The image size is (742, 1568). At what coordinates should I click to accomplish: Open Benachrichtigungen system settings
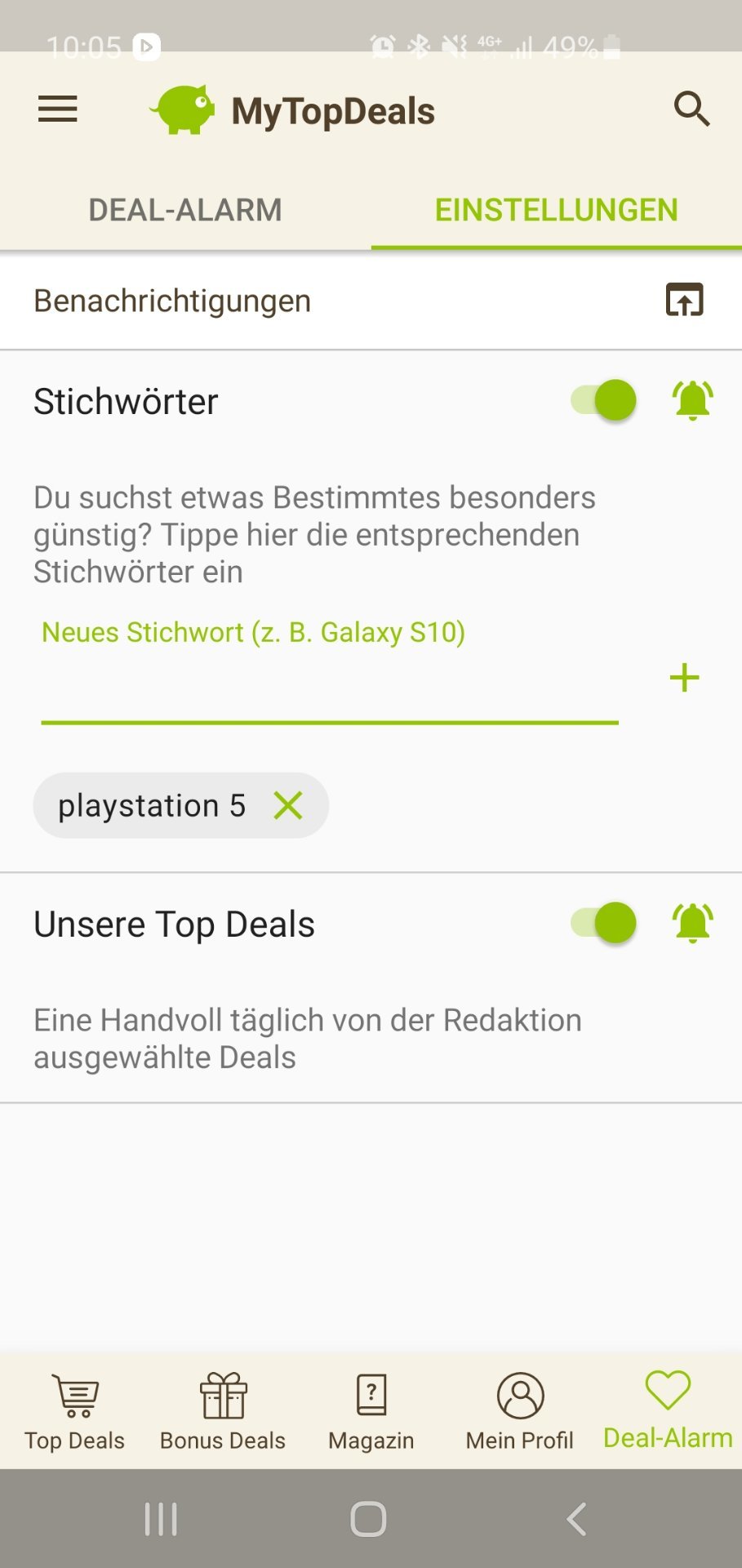click(684, 300)
